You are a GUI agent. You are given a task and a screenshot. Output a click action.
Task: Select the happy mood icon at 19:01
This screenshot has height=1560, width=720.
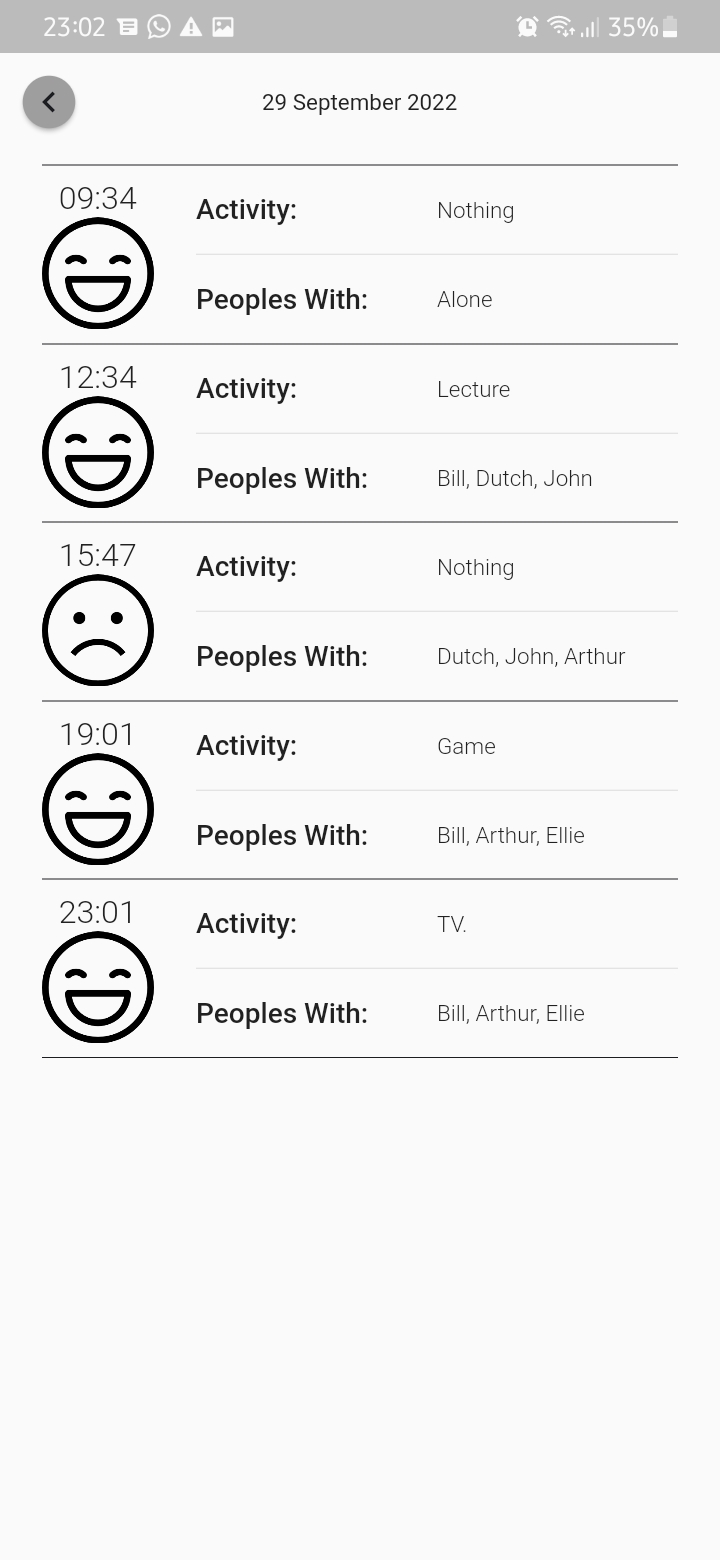[x=98, y=808]
